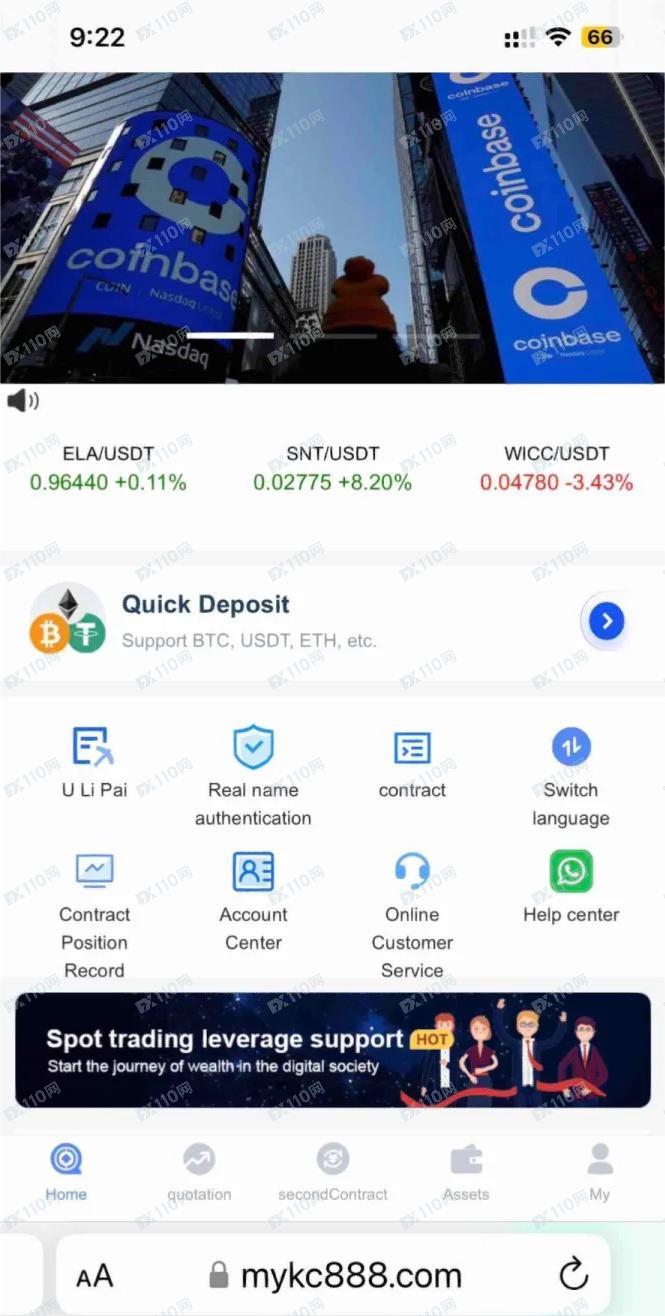Viewport: 665px width, 1316px height.
Task: Open the ELA/USDT ticker
Action: (x=108, y=469)
